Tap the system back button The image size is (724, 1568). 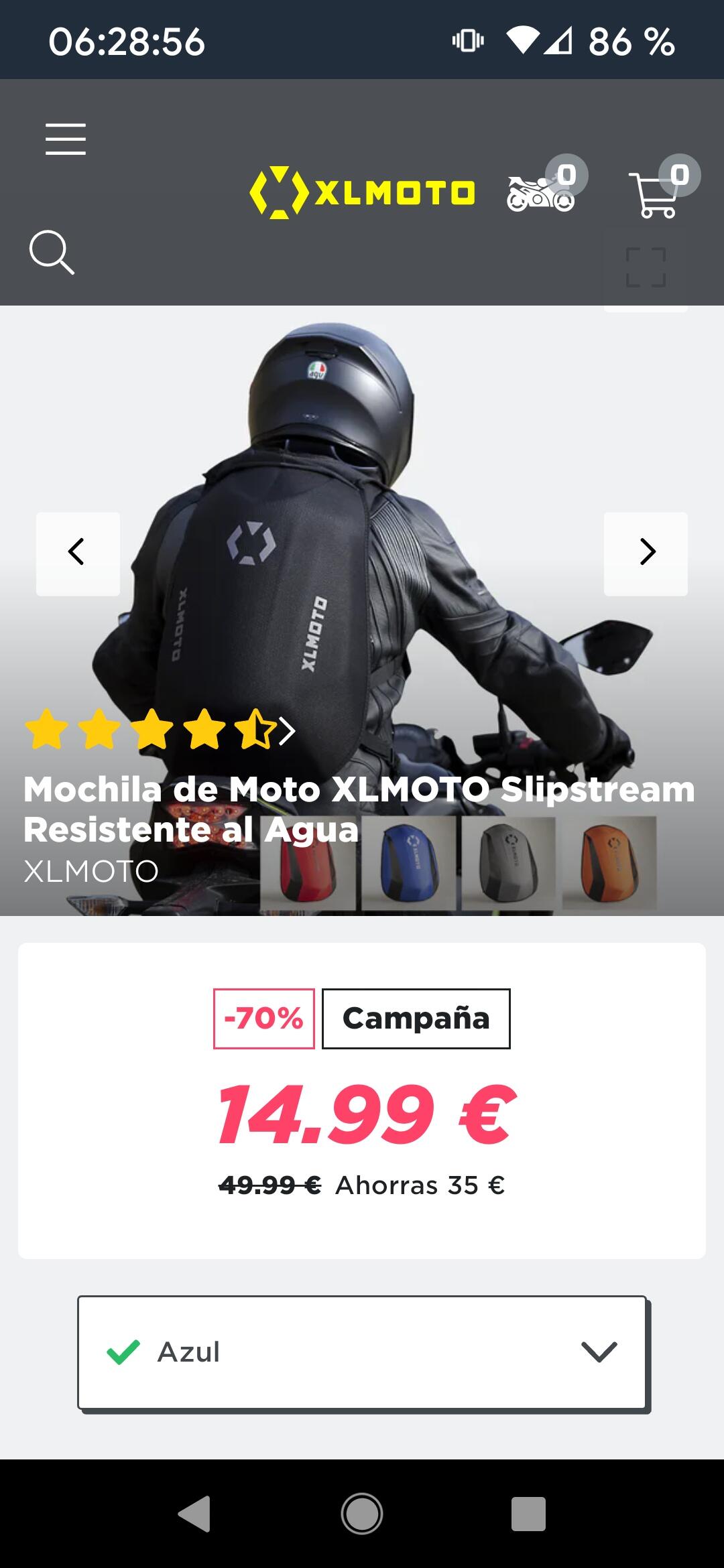point(194,1514)
